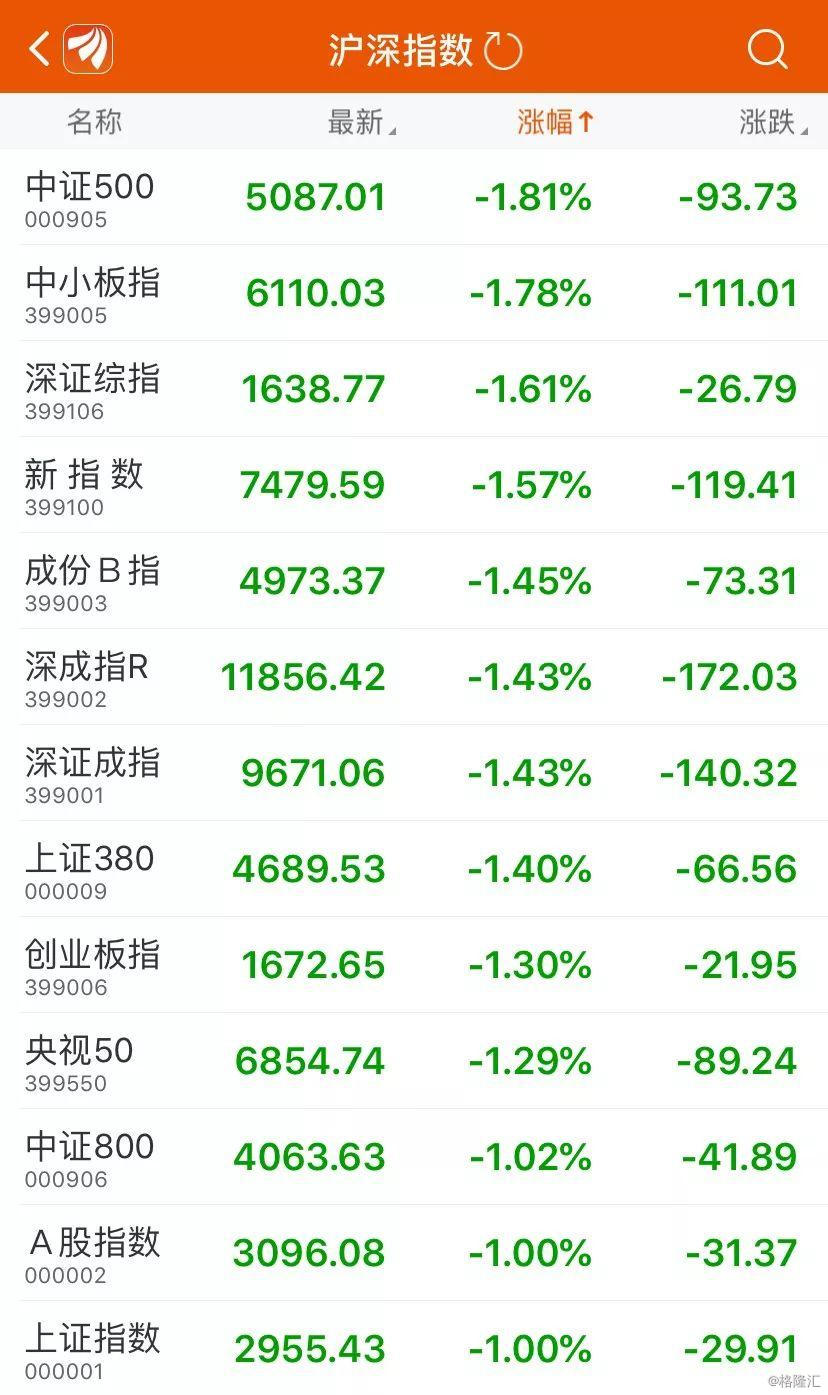View the 深证成指 index
This screenshot has height=1395, width=828.
click(414, 773)
